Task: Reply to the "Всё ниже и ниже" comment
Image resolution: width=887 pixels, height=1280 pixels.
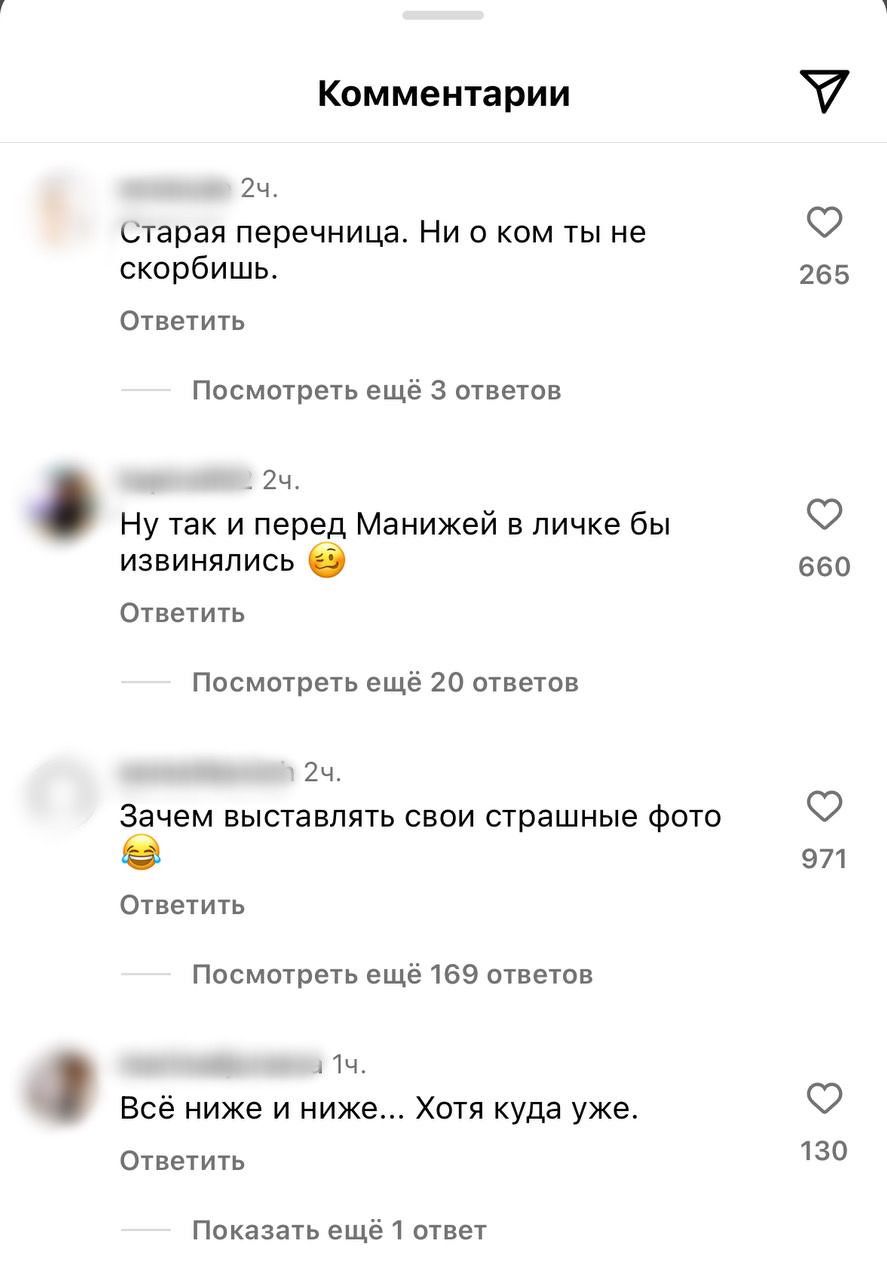Action: tap(182, 1161)
